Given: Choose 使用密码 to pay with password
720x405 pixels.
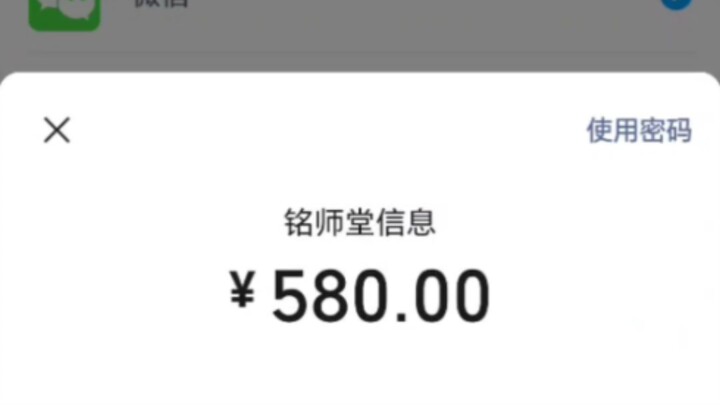Looking at the screenshot, I should tap(638, 131).
